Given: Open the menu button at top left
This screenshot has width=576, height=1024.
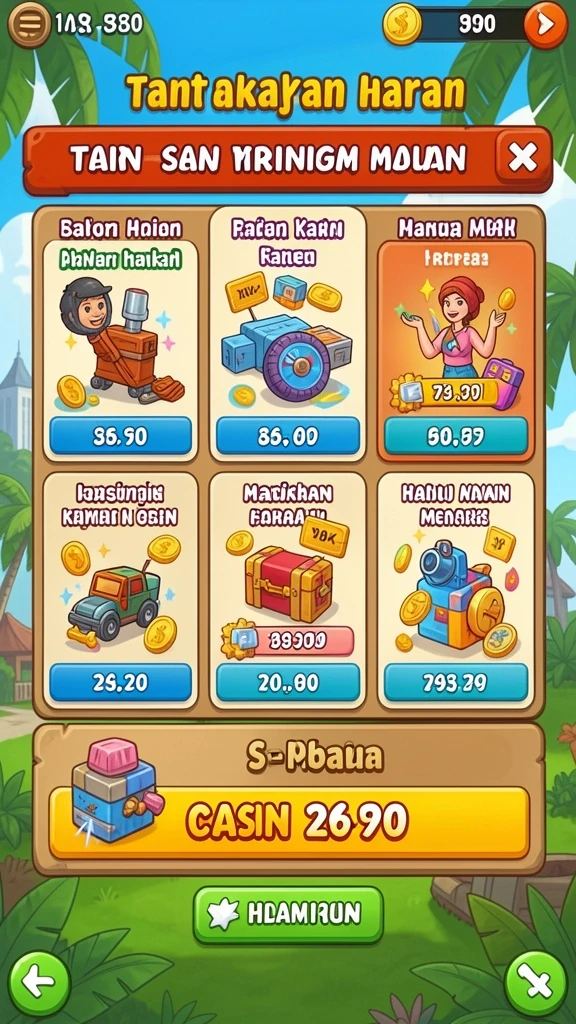Looking at the screenshot, I should [x=29, y=24].
